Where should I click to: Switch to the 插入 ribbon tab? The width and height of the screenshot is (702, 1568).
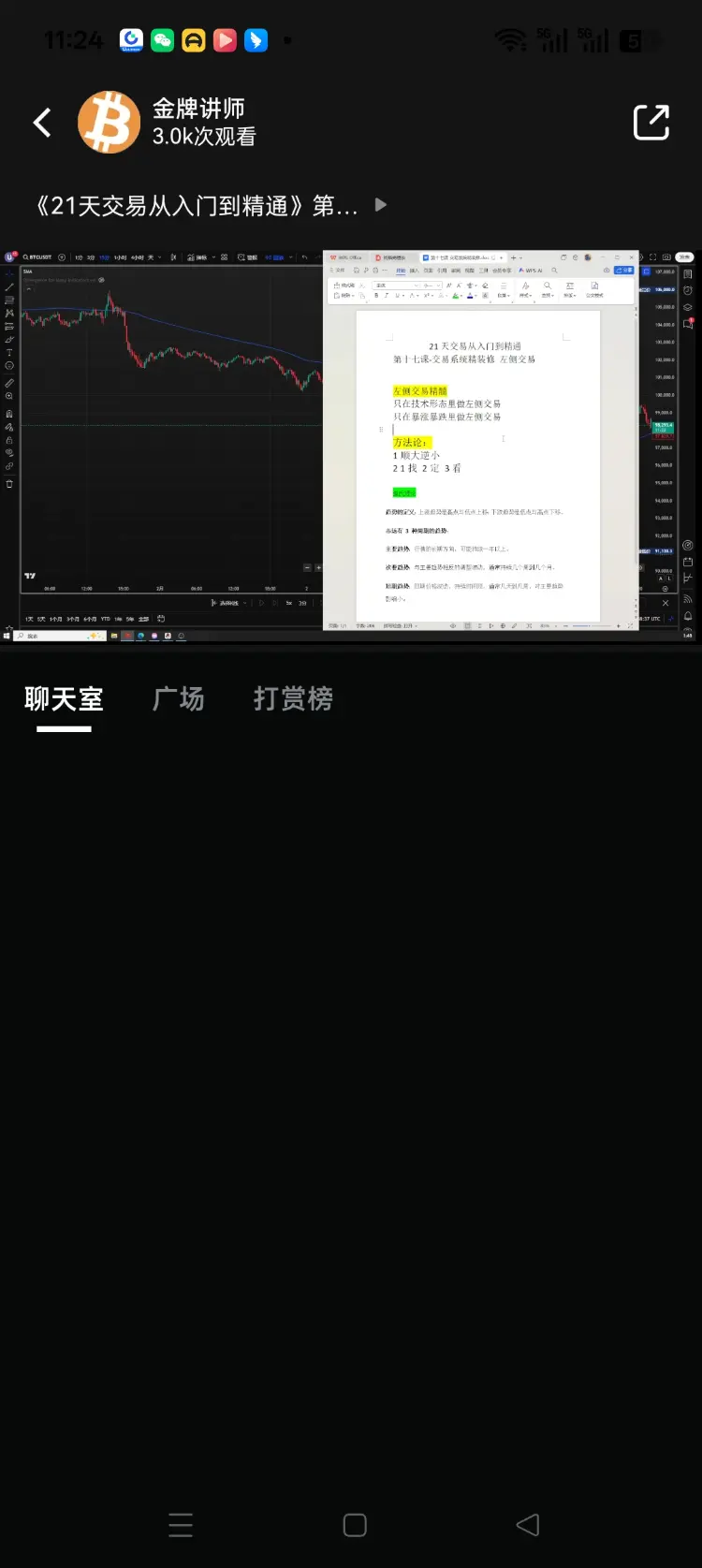417,272
